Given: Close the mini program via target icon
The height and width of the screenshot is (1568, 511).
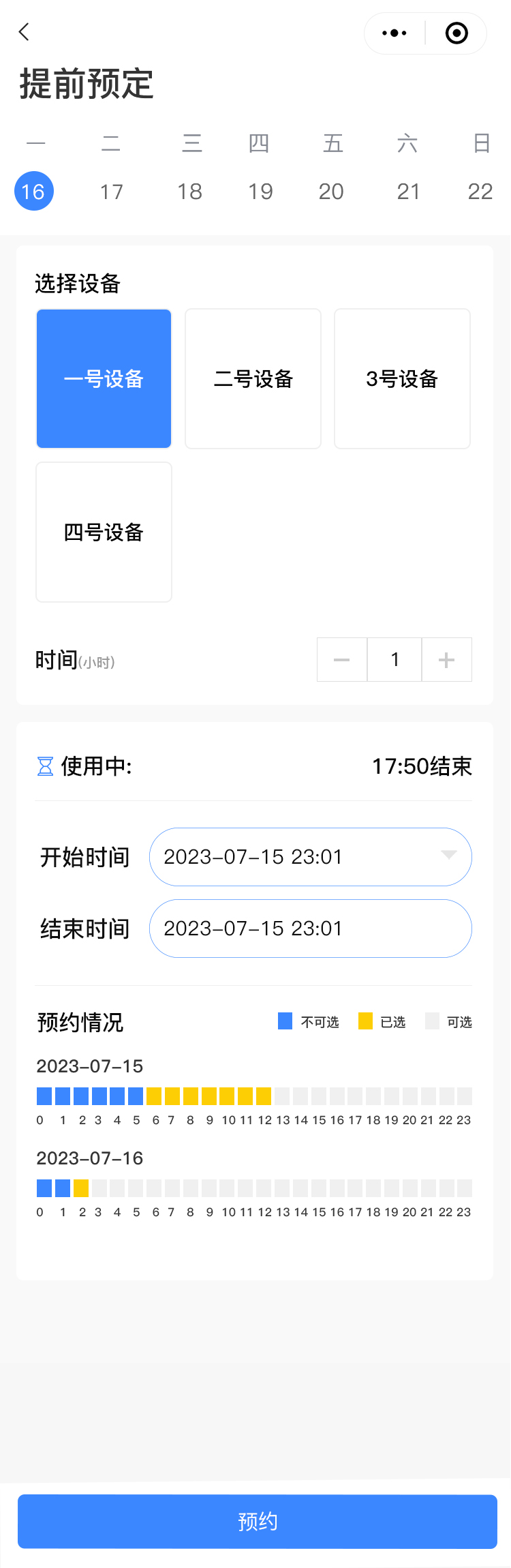Looking at the screenshot, I should (x=456, y=33).
